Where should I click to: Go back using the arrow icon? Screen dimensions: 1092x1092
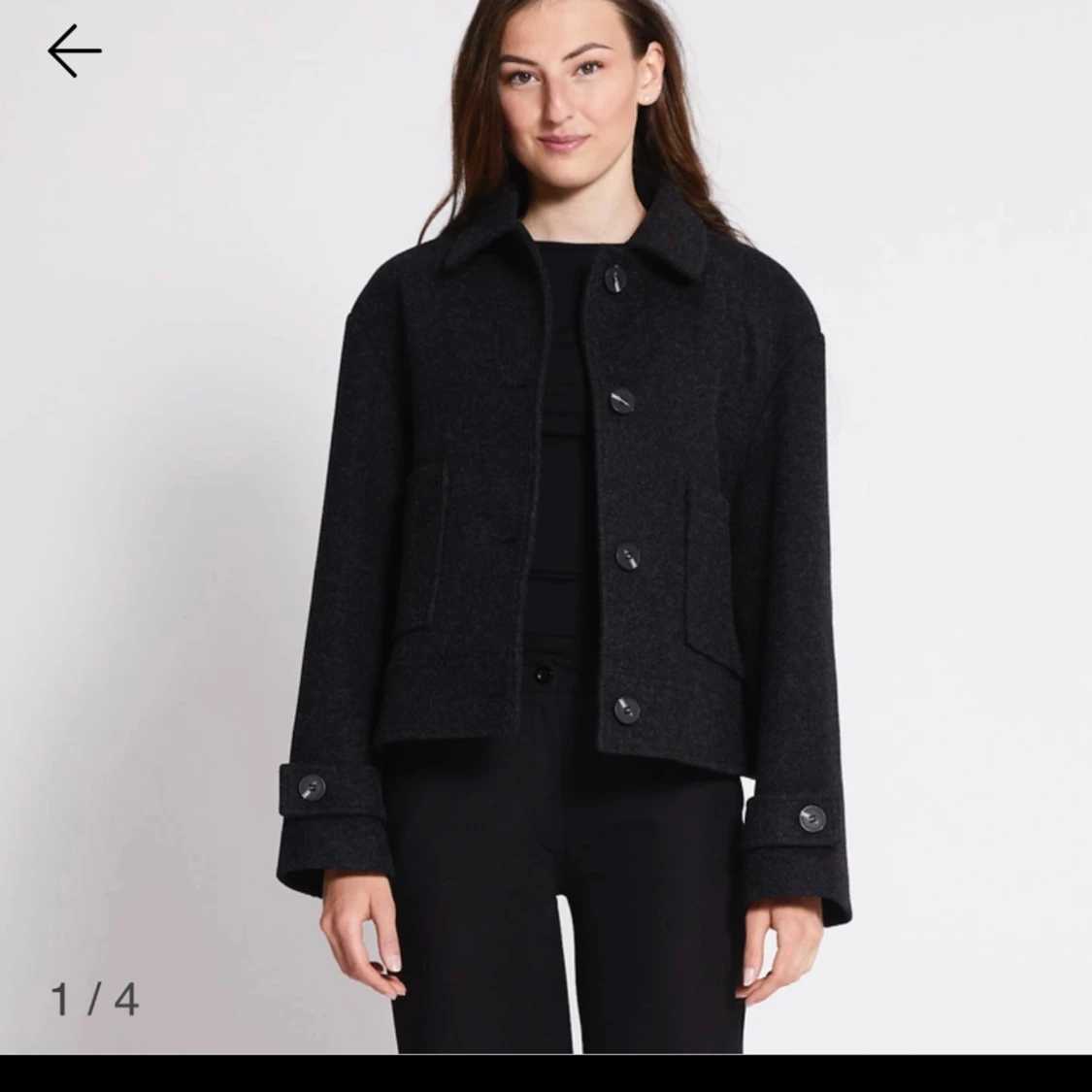(x=75, y=51)
